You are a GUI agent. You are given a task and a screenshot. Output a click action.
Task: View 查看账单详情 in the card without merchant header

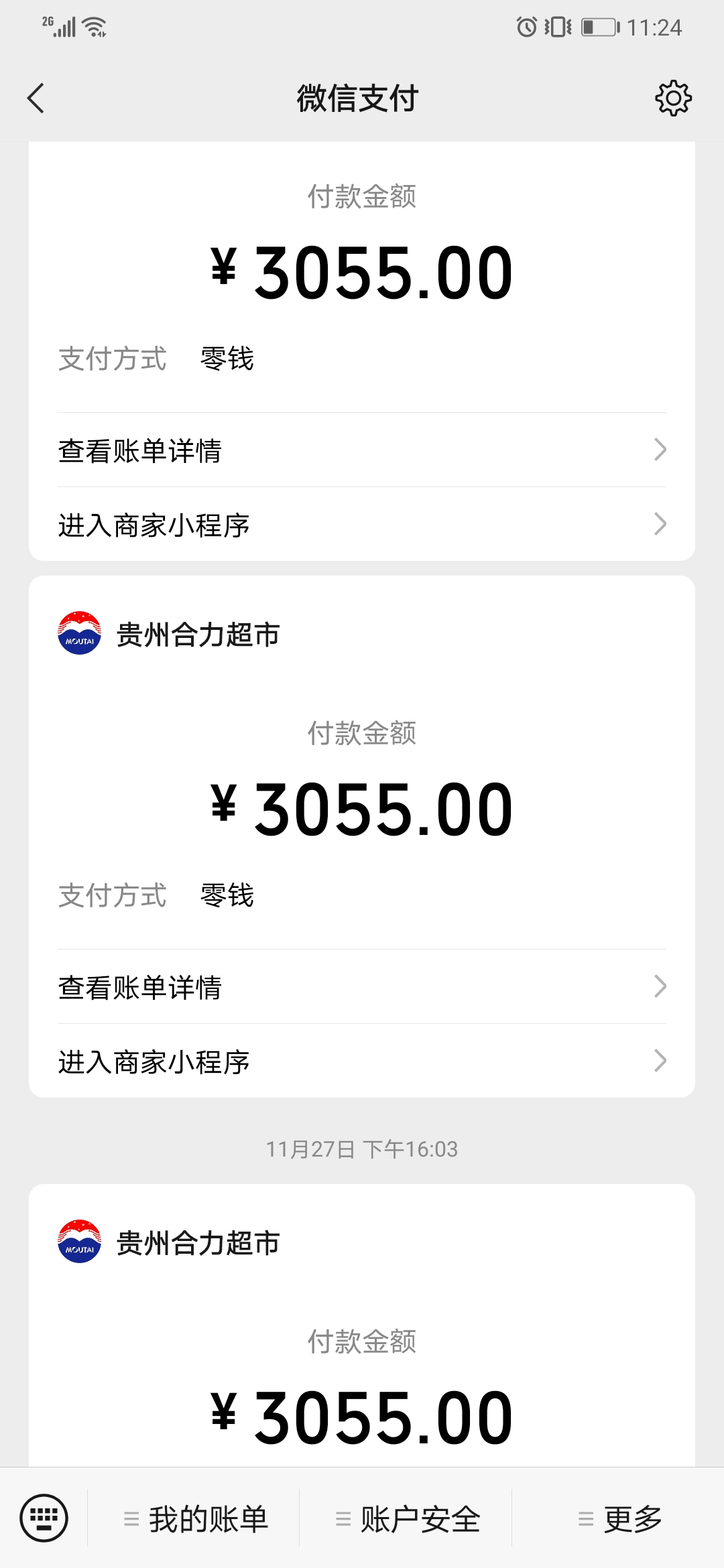(362, 450)
